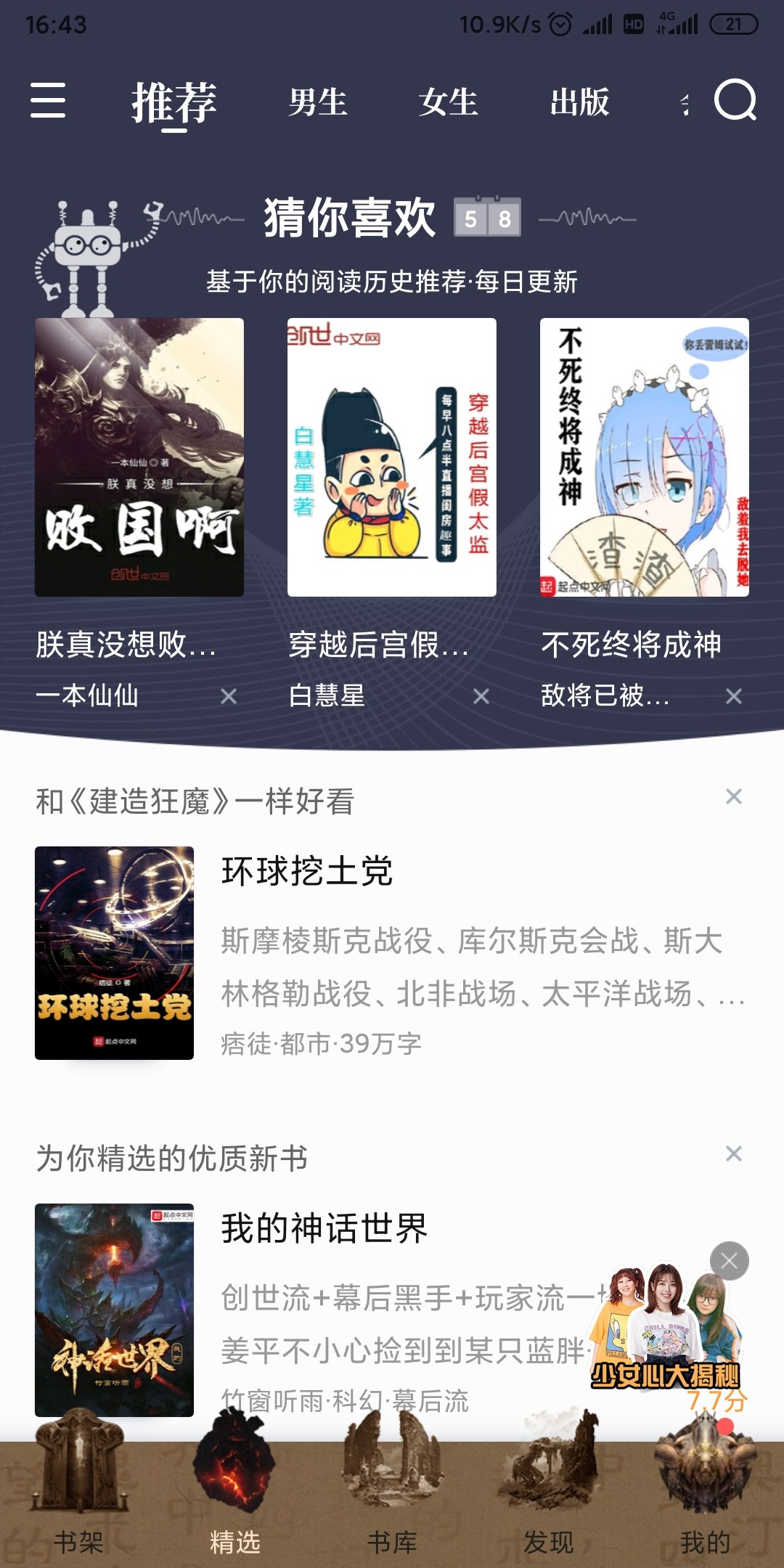The width and height of the screenshot is (784, 1568).
Task: Close the 和《建造狂魔》一样好看 section
Action: [734, 797]
